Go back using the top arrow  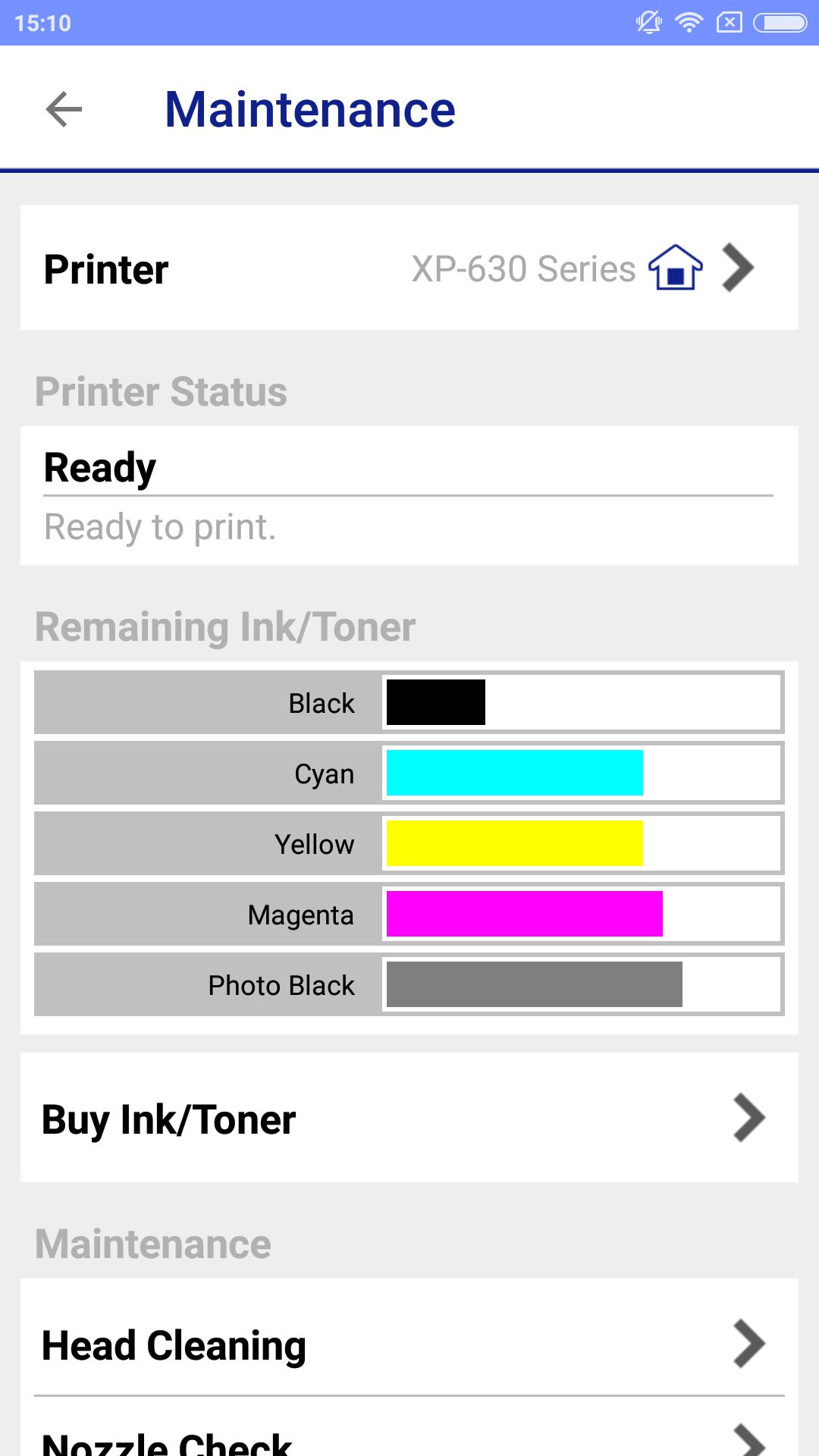[64, 109]
